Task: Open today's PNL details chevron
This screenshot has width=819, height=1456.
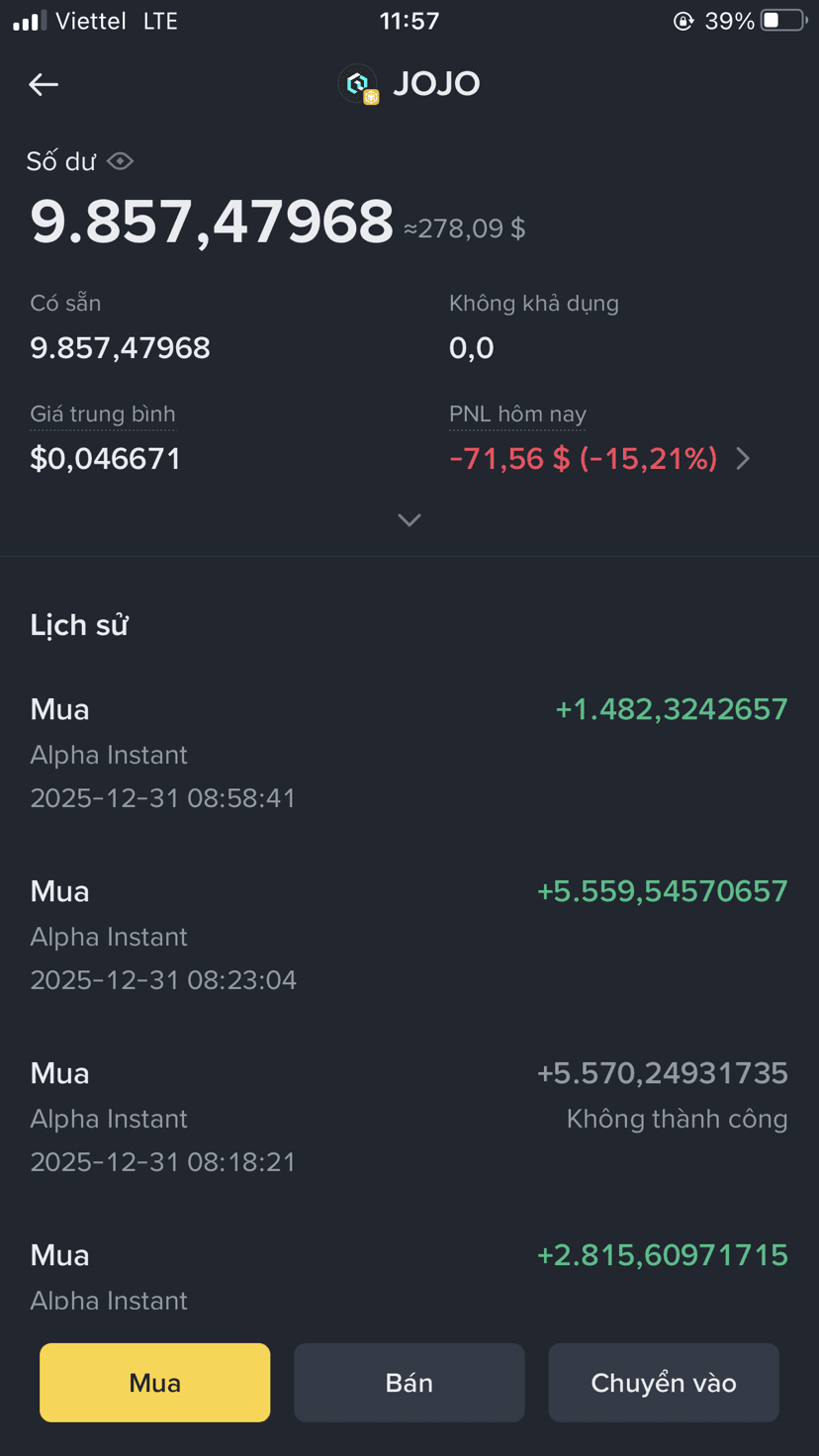Action: coord(743,459)
